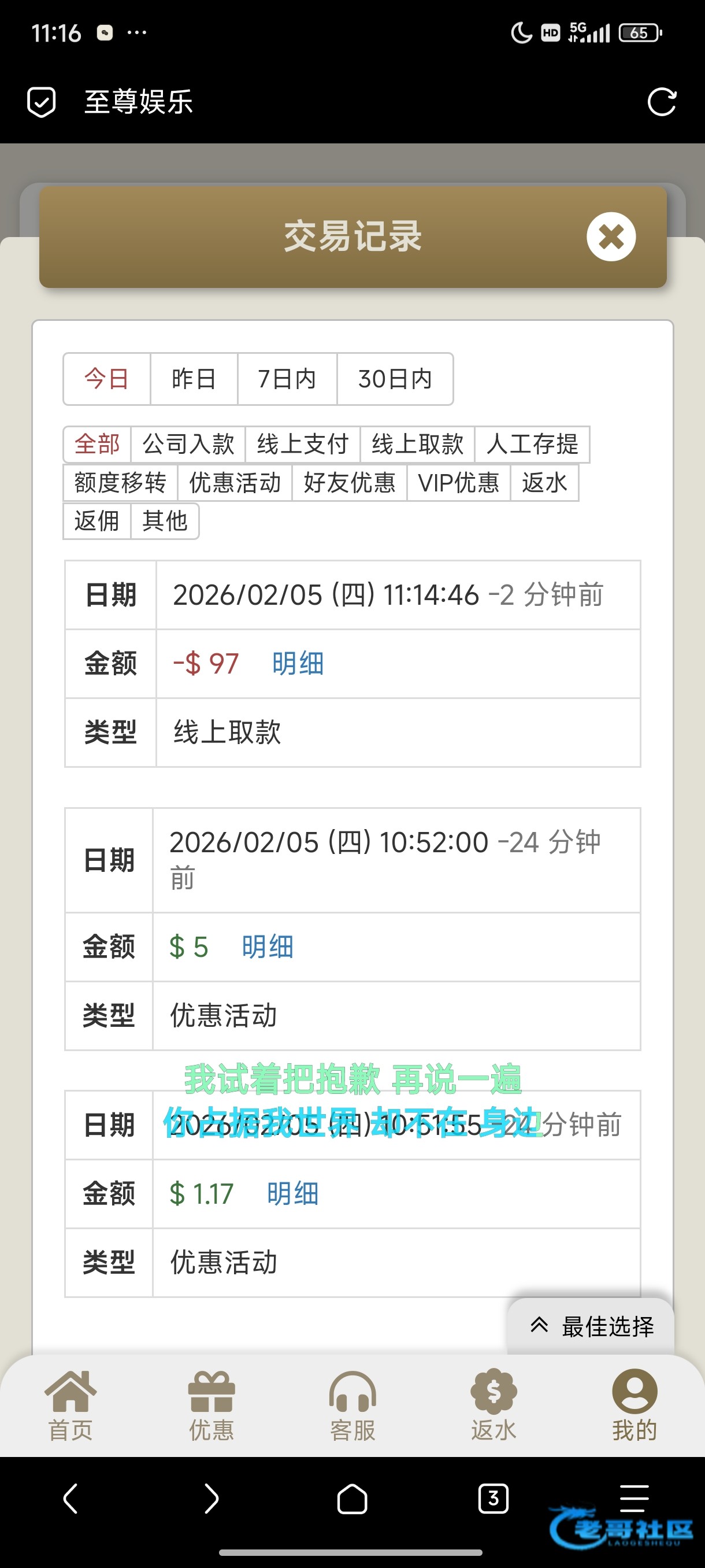Open the browser tabs switcher showing 3
705x1568 pixels.
pyautogui.click(x=493, y=1498)
